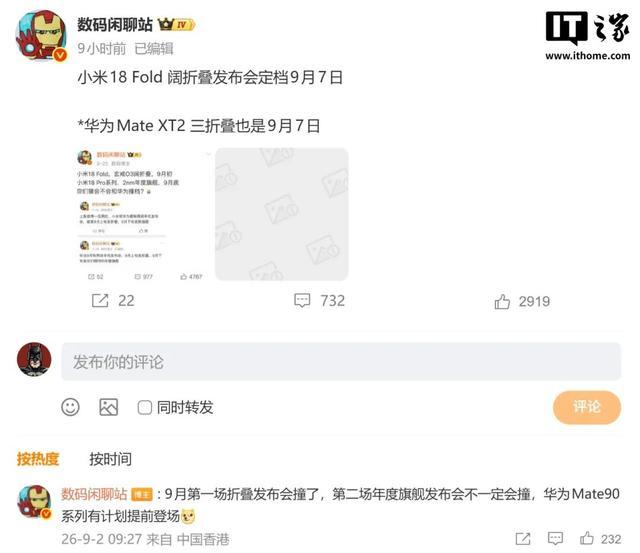Submit with the orange 评论 button
This screenshot has height=553, width=640.
coord(587,407)
